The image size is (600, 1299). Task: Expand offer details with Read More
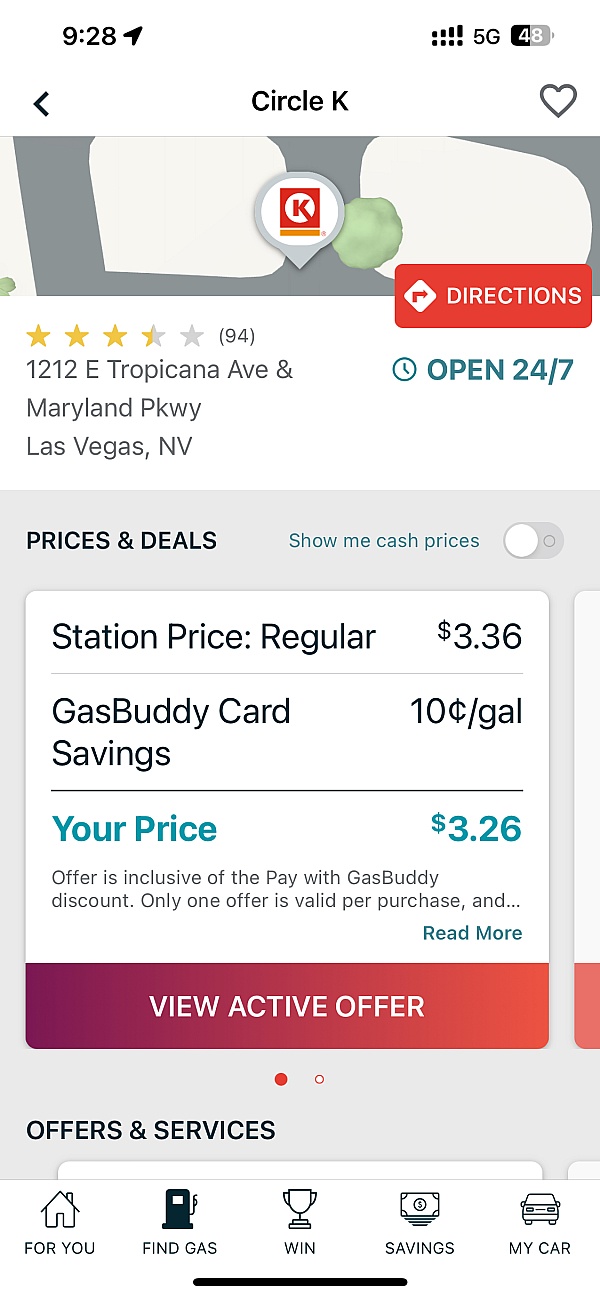click(x=472, y=933)
